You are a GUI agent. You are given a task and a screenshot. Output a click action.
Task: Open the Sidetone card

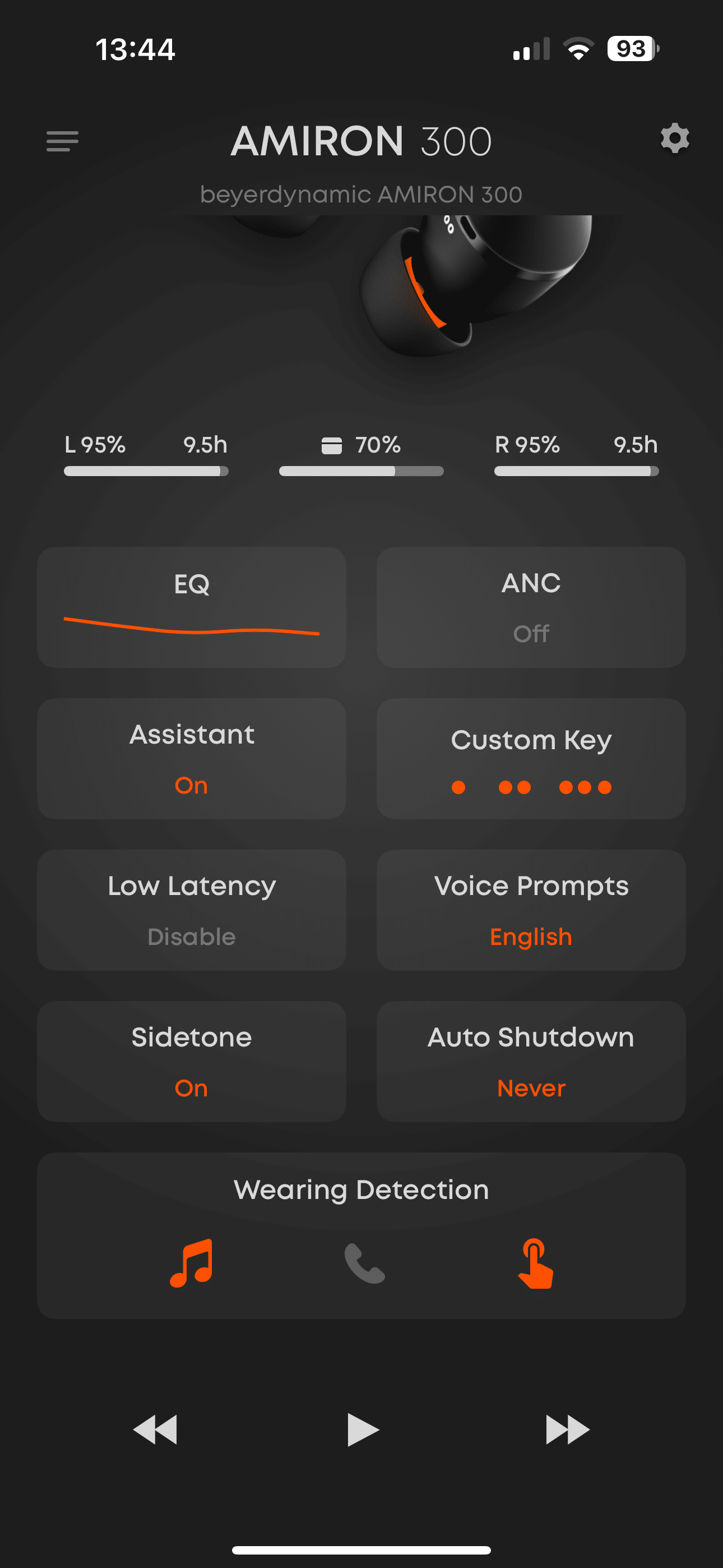192,1062
